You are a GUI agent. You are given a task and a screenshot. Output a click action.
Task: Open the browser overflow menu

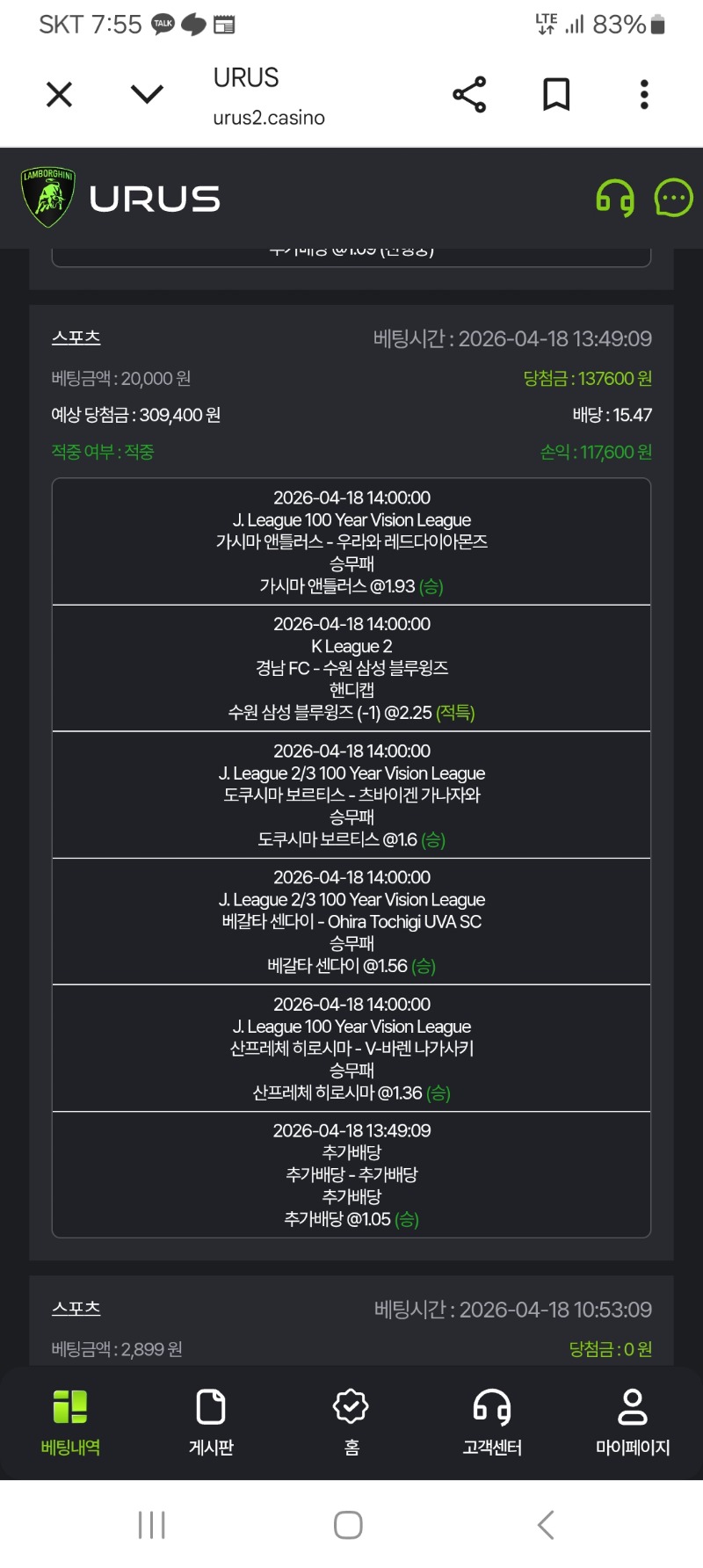coord(644,94)
